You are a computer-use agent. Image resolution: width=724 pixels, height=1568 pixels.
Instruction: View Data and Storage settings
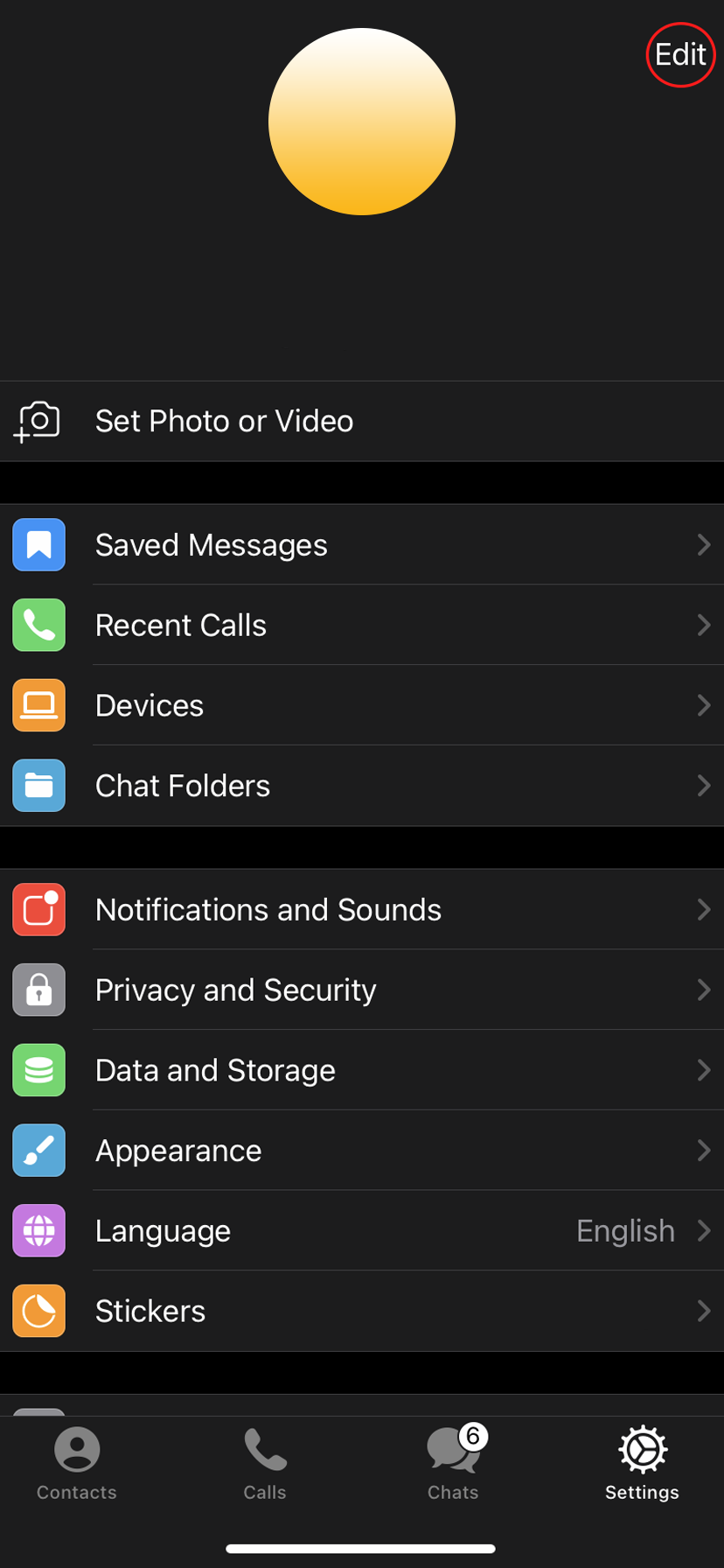pyautogui.click(x=215, y=1070)
